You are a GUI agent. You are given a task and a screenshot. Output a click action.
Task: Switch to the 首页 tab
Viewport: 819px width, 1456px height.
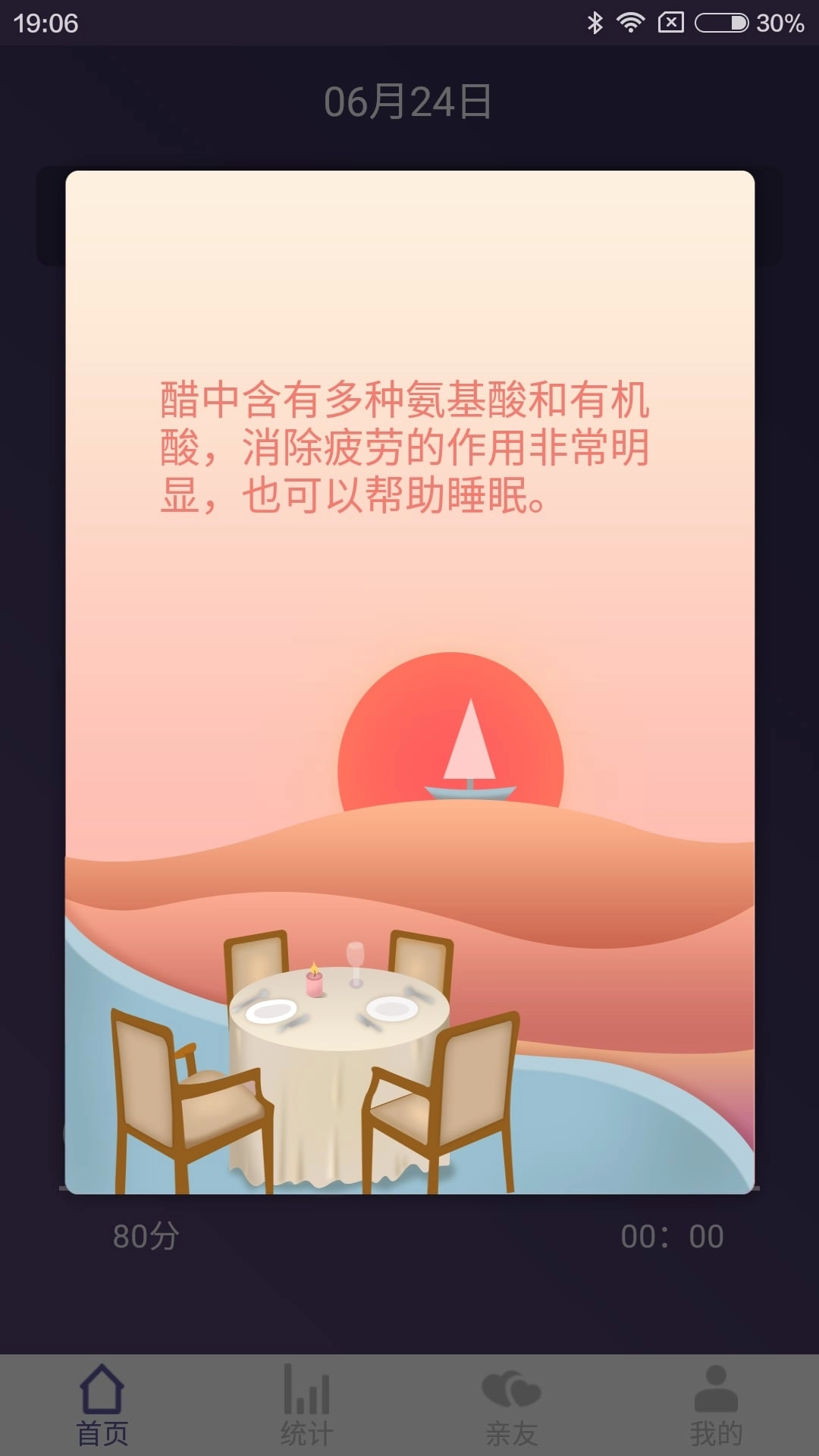pos(102,1404)
